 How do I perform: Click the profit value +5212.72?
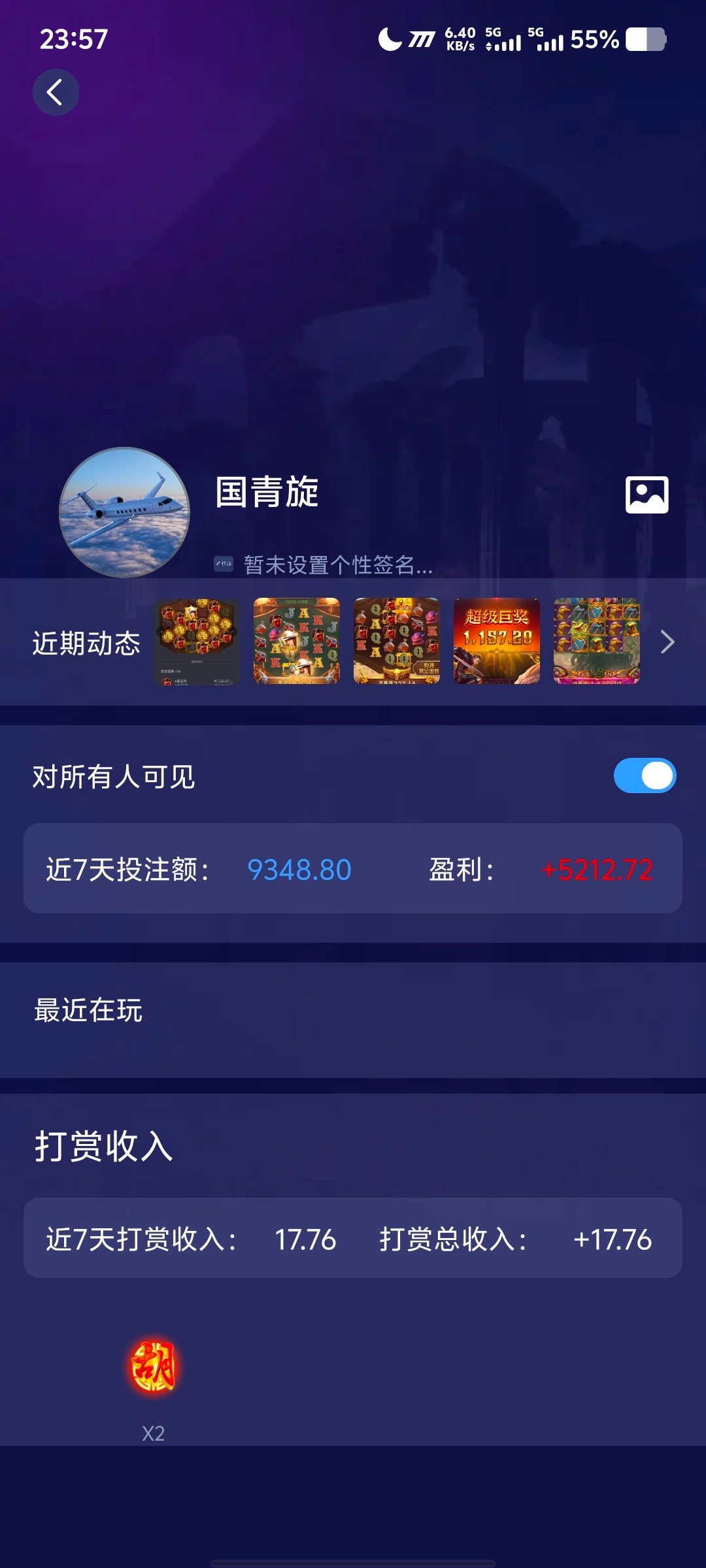pyautogui.click(x=595, y=870)
